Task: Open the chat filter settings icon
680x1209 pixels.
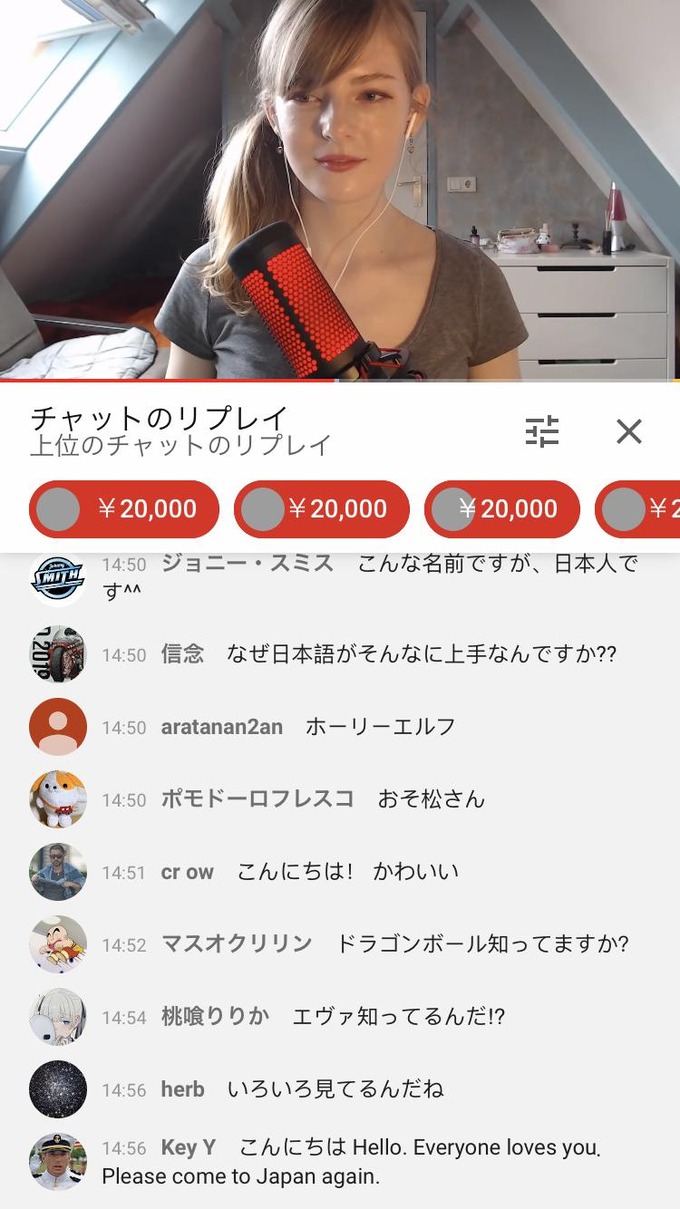Action: (x=542, y=432)
